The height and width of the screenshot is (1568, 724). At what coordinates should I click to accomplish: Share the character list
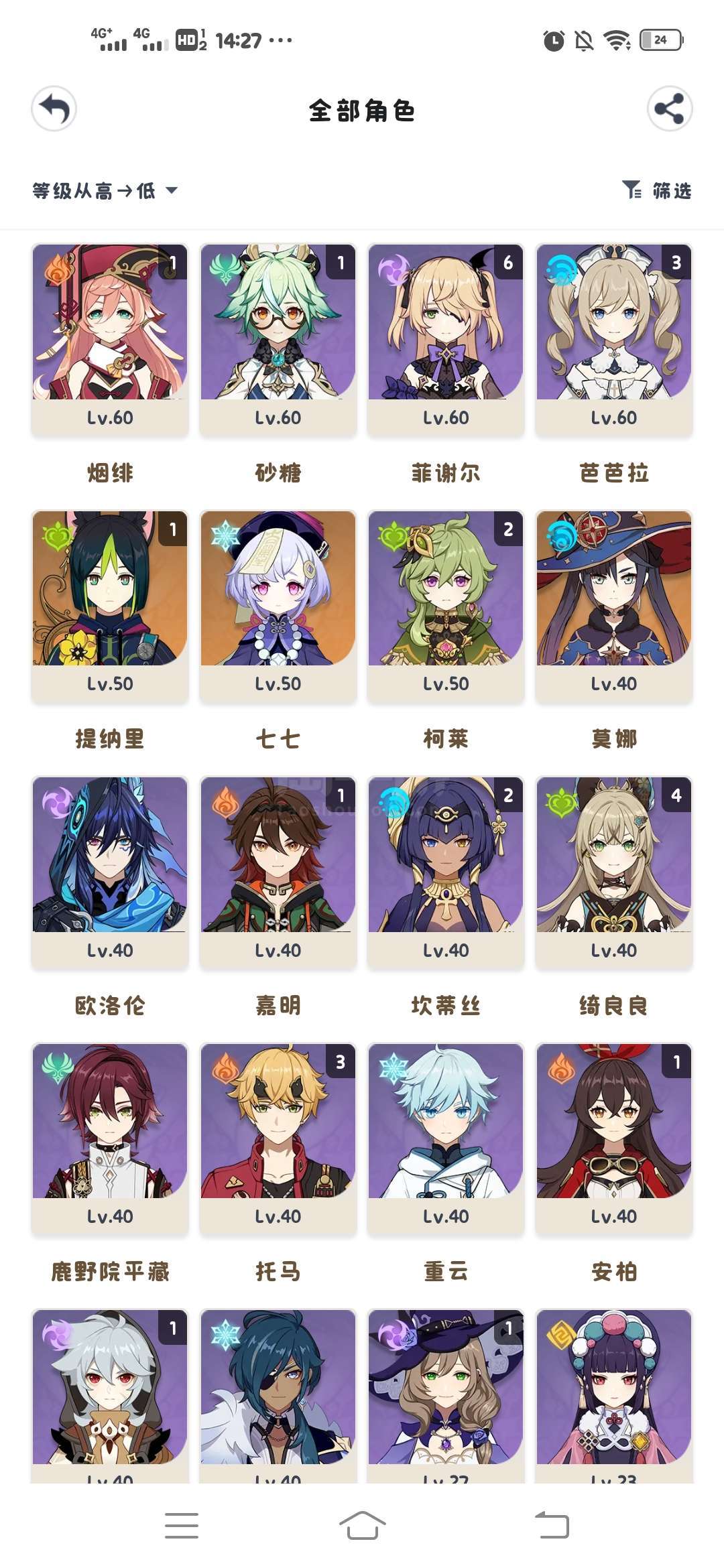(x=669, y=109)
